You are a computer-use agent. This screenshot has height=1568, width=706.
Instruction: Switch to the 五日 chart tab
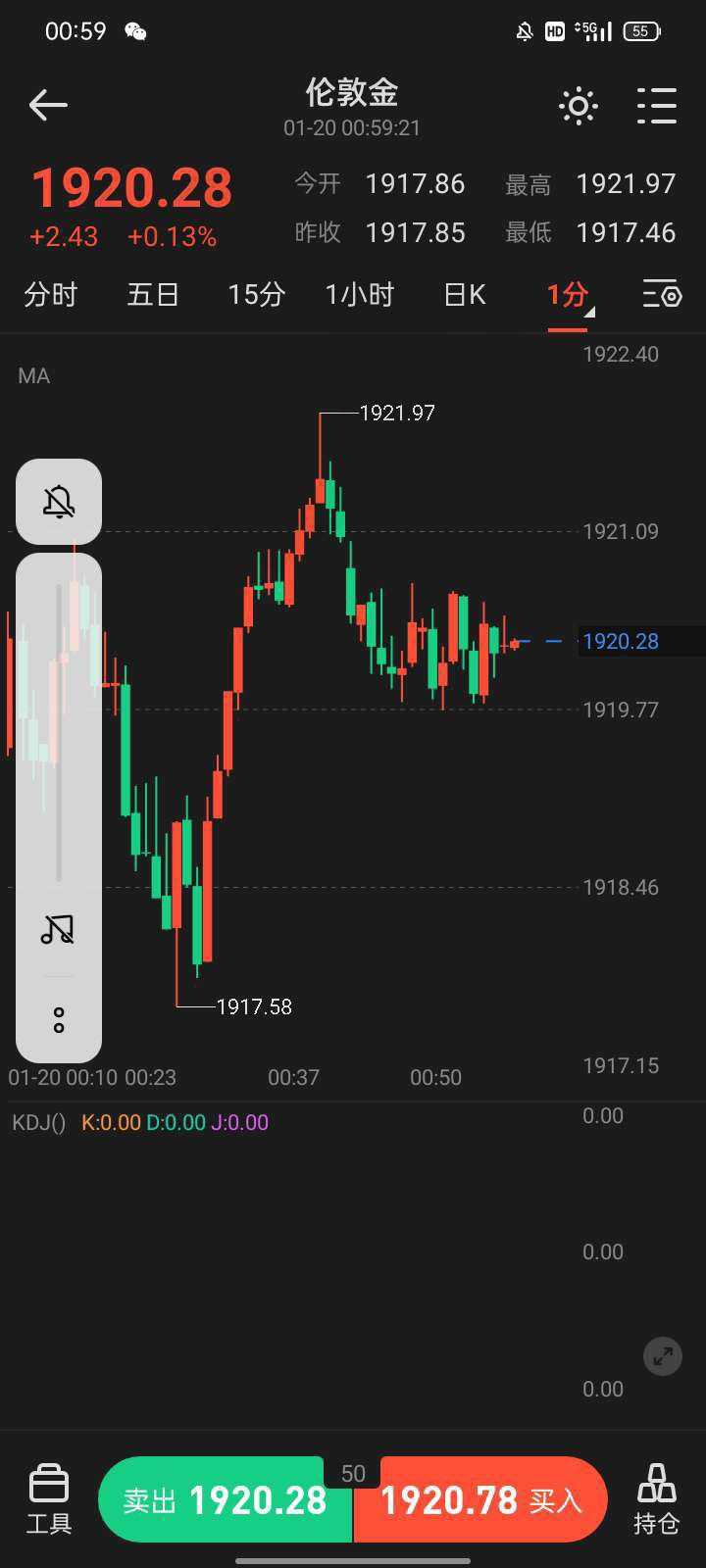153,294
